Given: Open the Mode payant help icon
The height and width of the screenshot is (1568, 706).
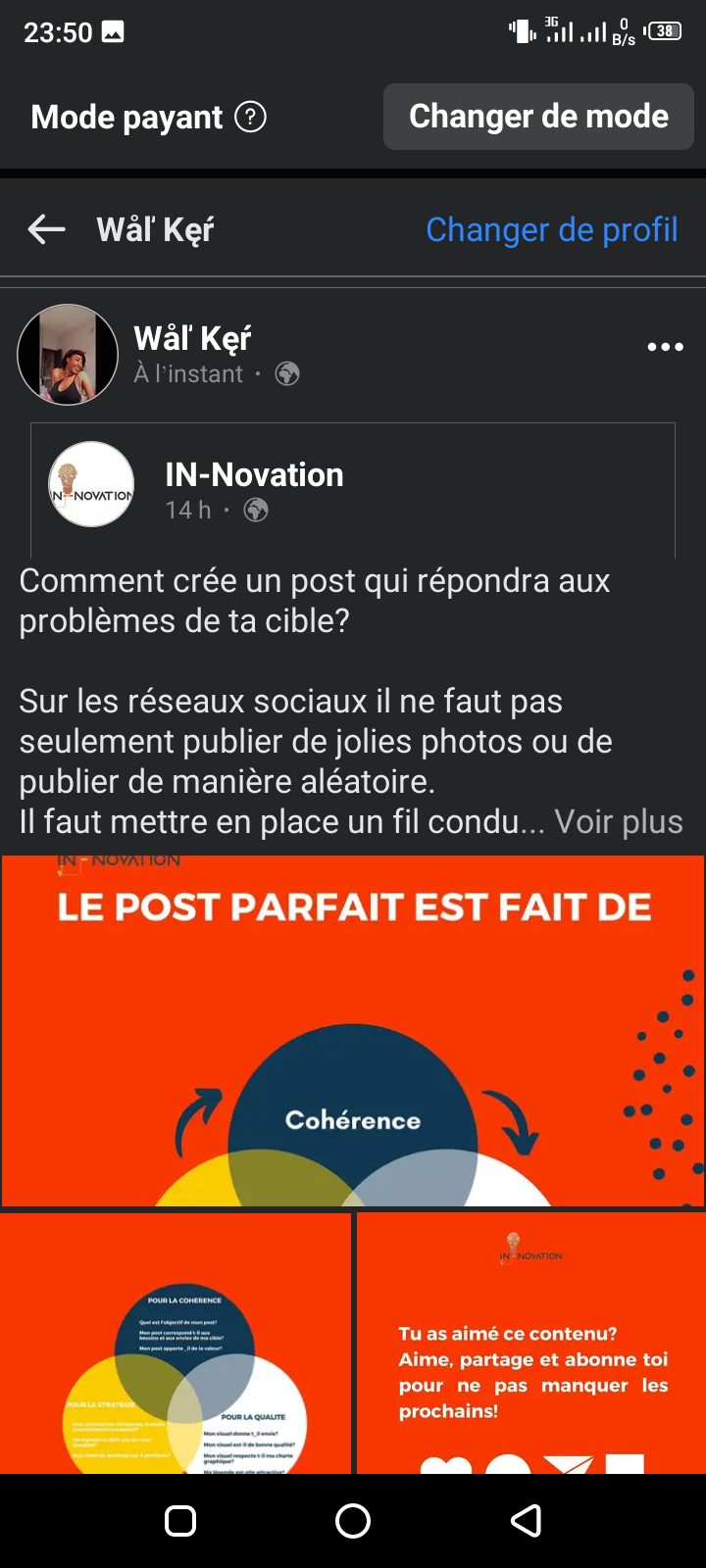Looking at the screenshot, I should [x=251, y=118].
